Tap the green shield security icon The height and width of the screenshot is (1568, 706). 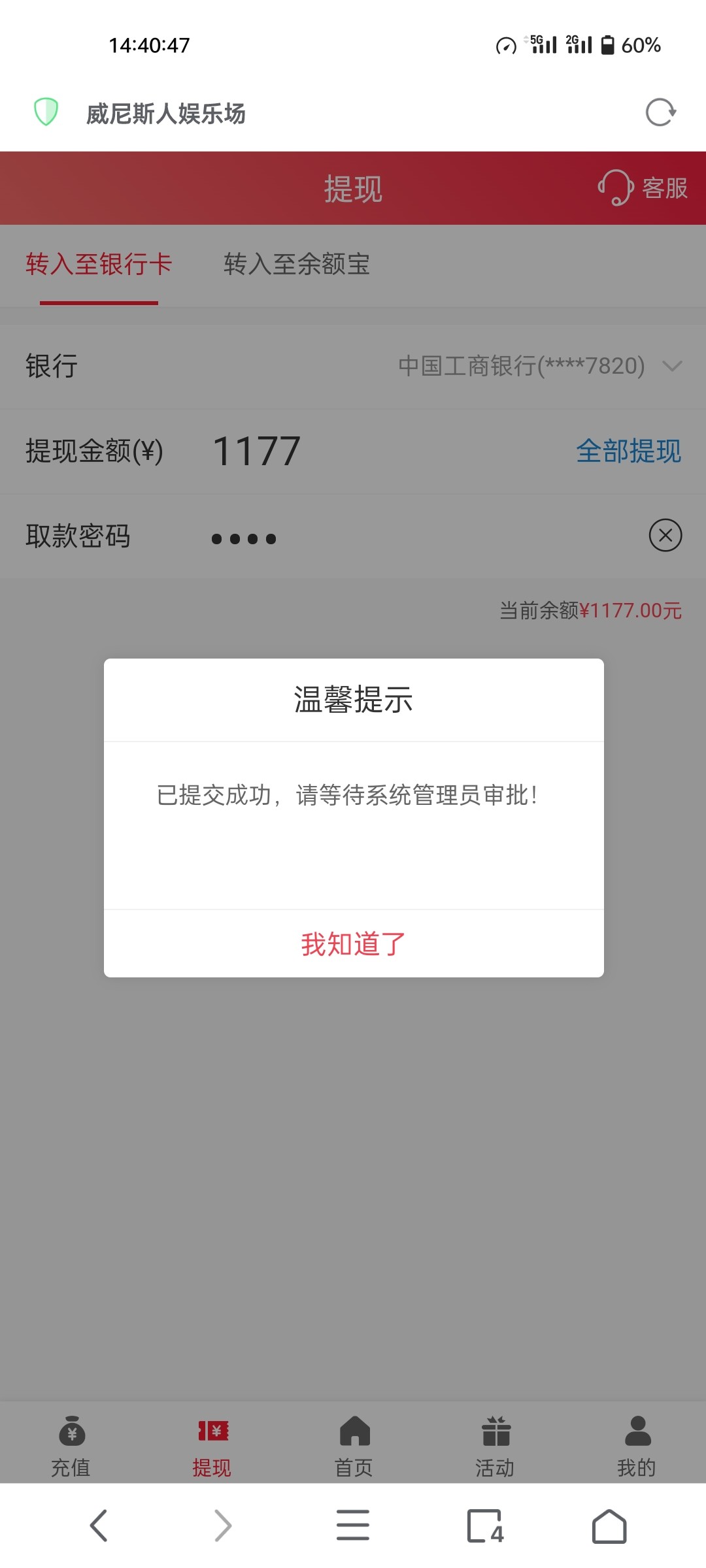click(46, 112)
